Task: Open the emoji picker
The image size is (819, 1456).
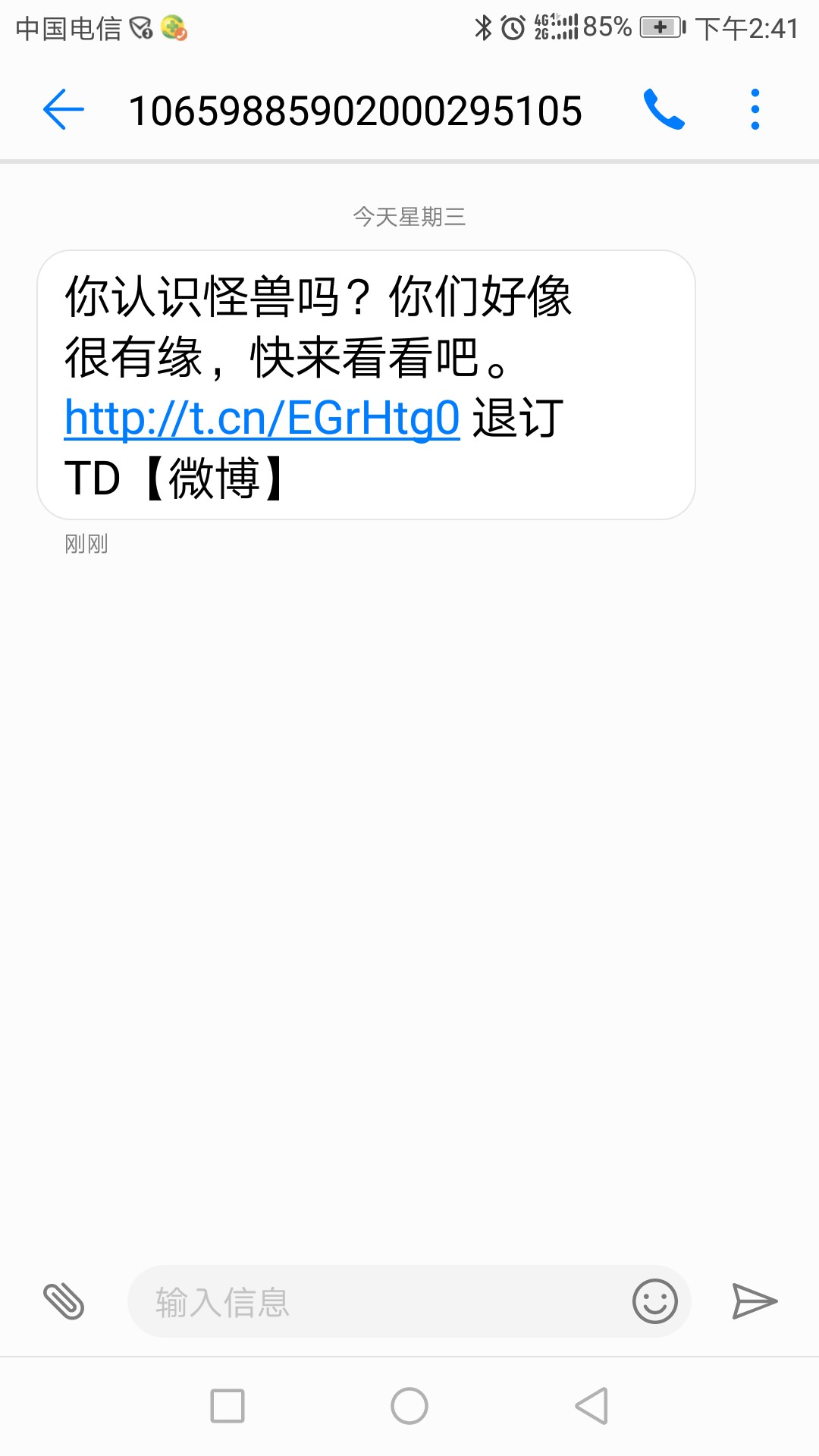Action: (x=654, y=1301)
